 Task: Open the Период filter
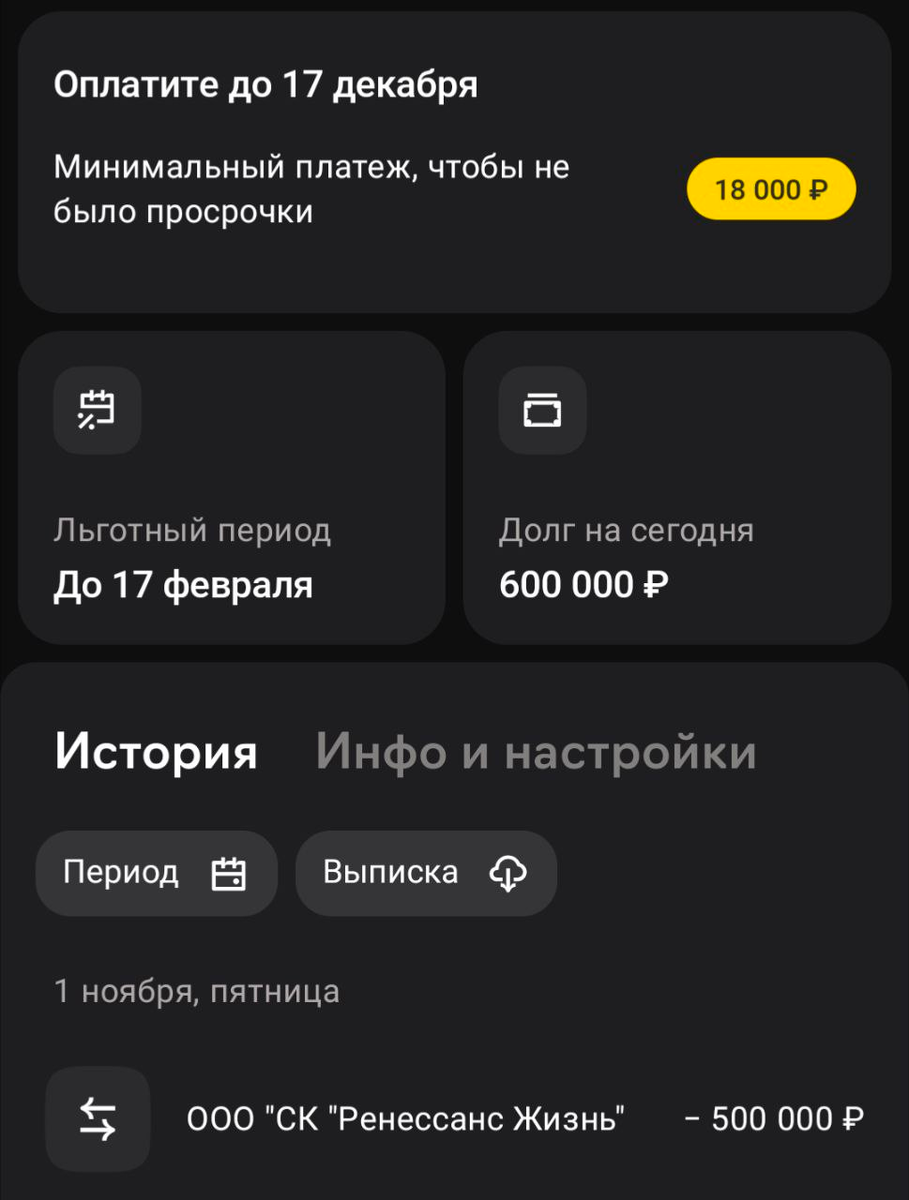[156, 872]
